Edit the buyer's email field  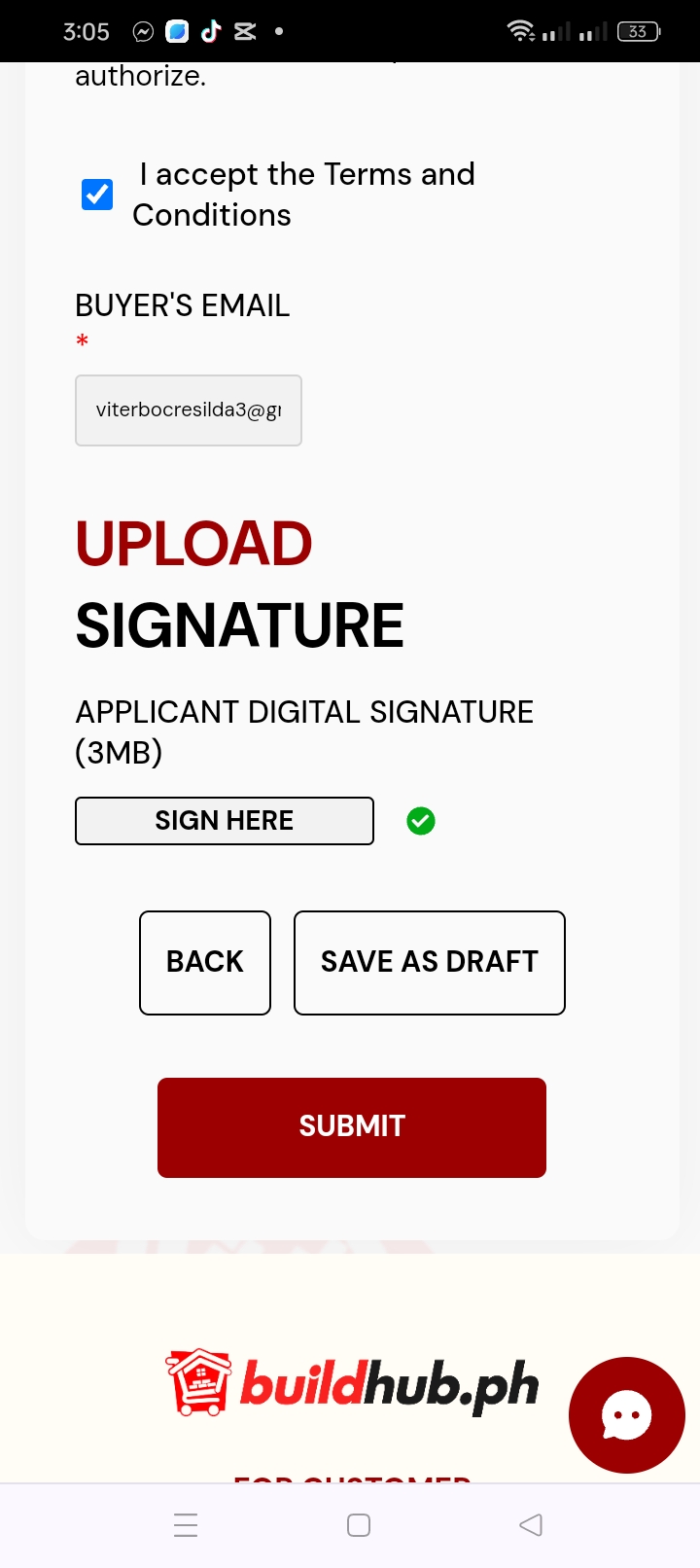[189, 410]
